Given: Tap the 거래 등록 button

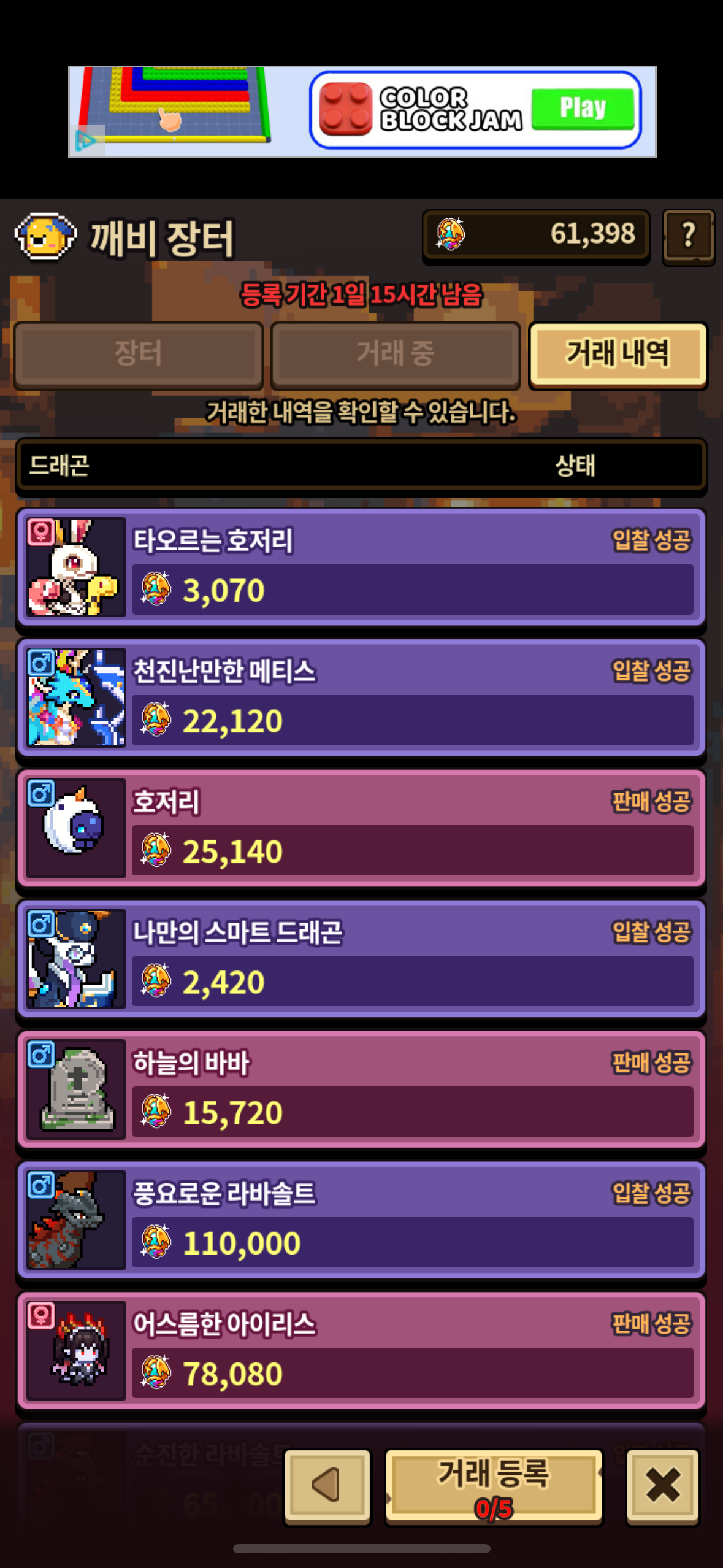Looking at the screenshot, I should click(x=493, y=1485).
